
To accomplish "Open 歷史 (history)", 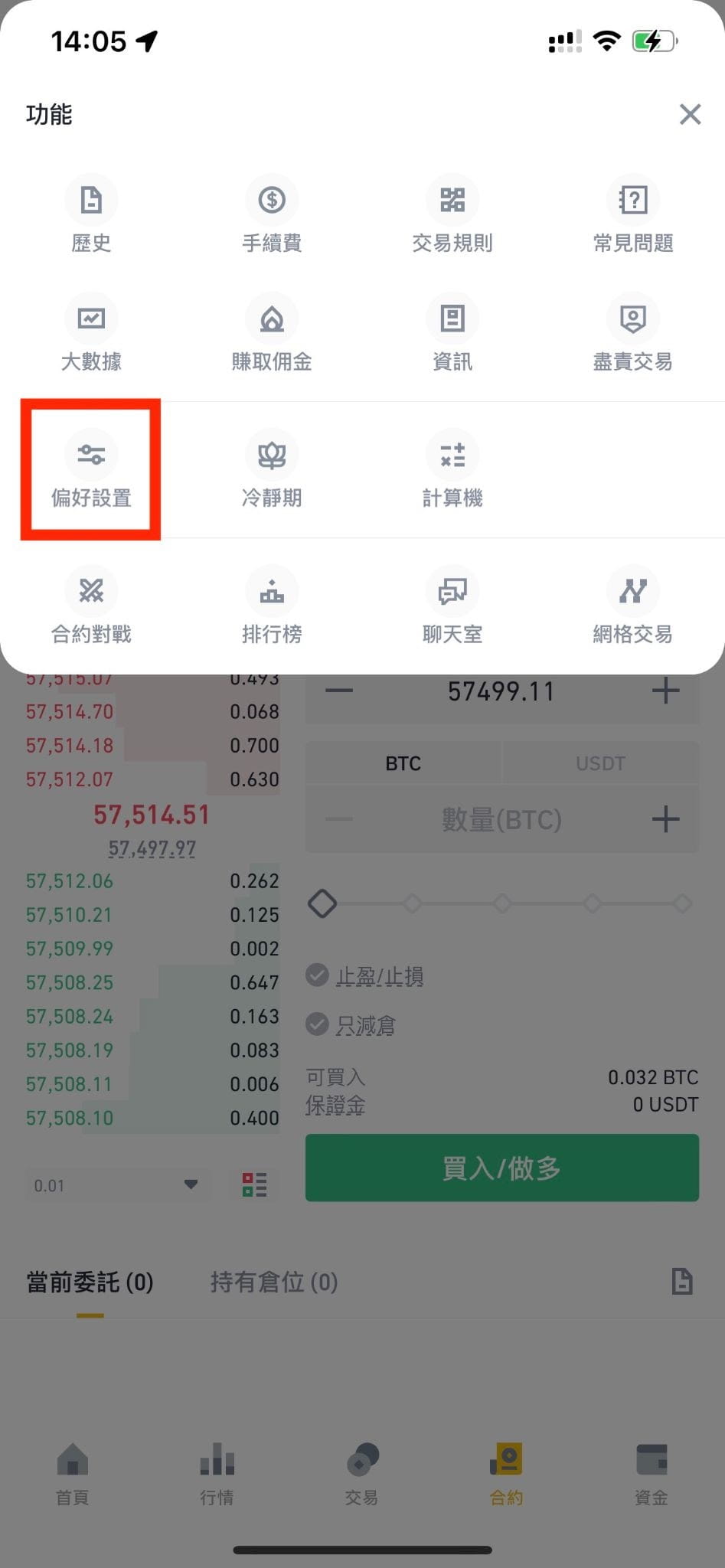I will point(91,214).
